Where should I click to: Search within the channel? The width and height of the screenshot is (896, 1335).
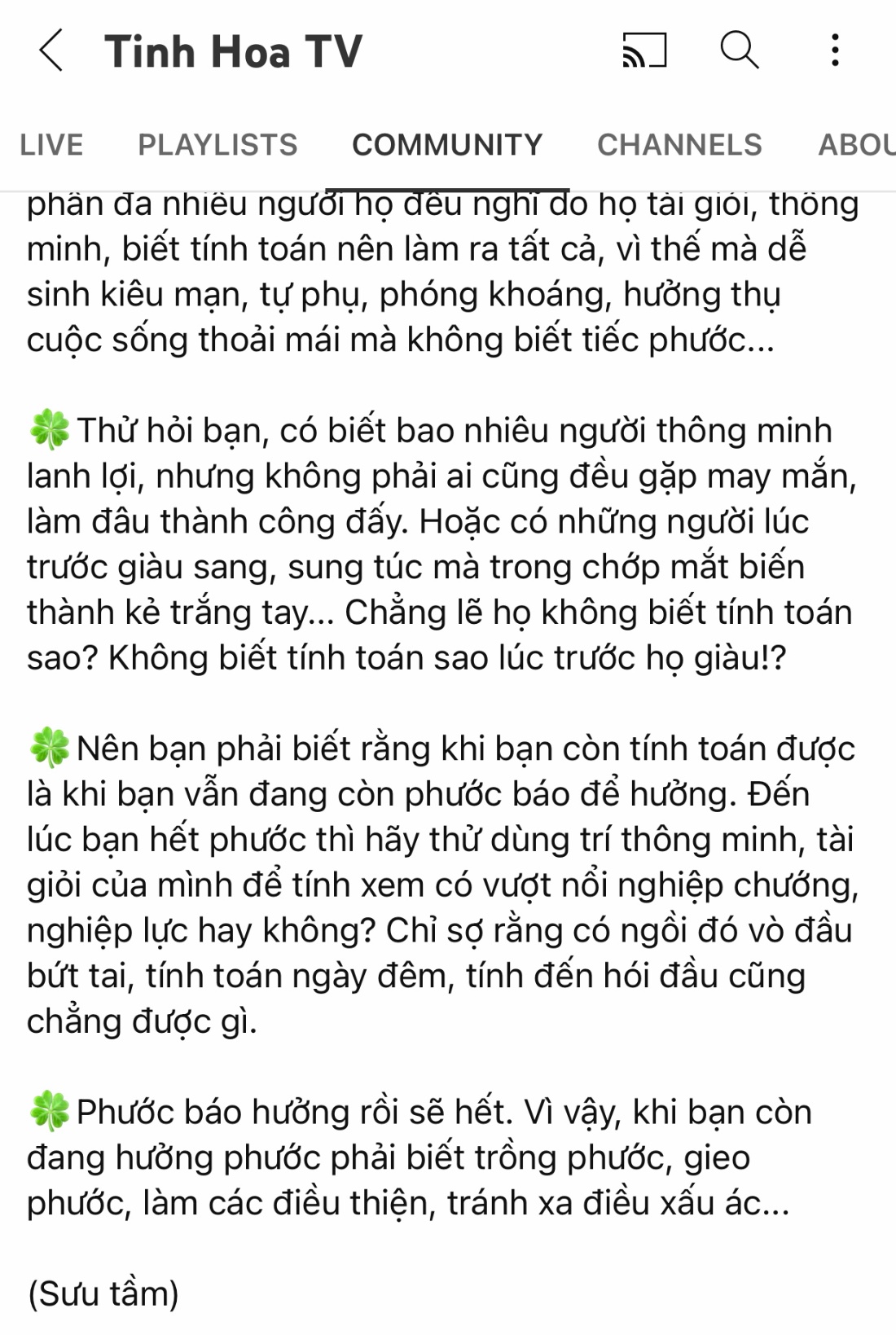(739, 51)
